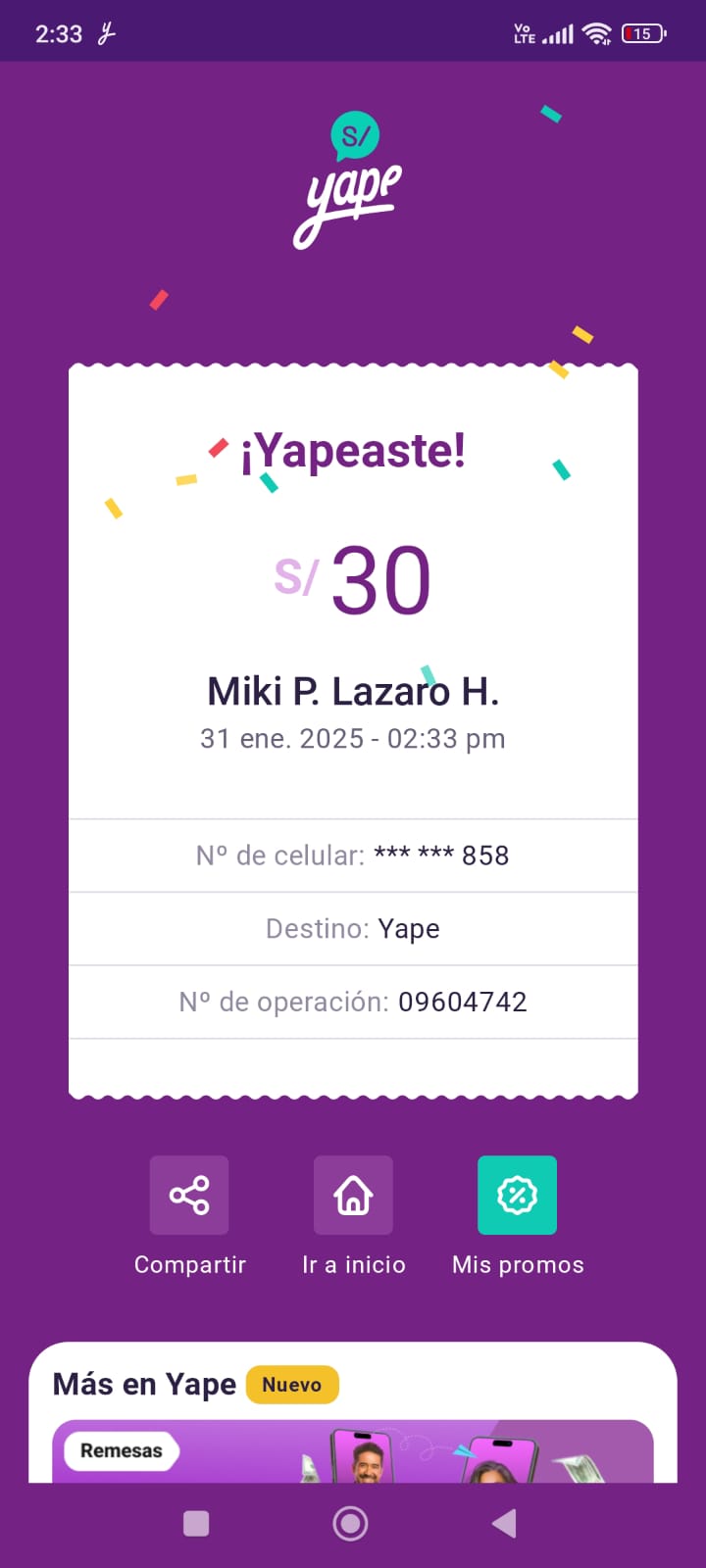706x1568 pixels.
Task: Tap the system home button
Action: pos(351,1523)
